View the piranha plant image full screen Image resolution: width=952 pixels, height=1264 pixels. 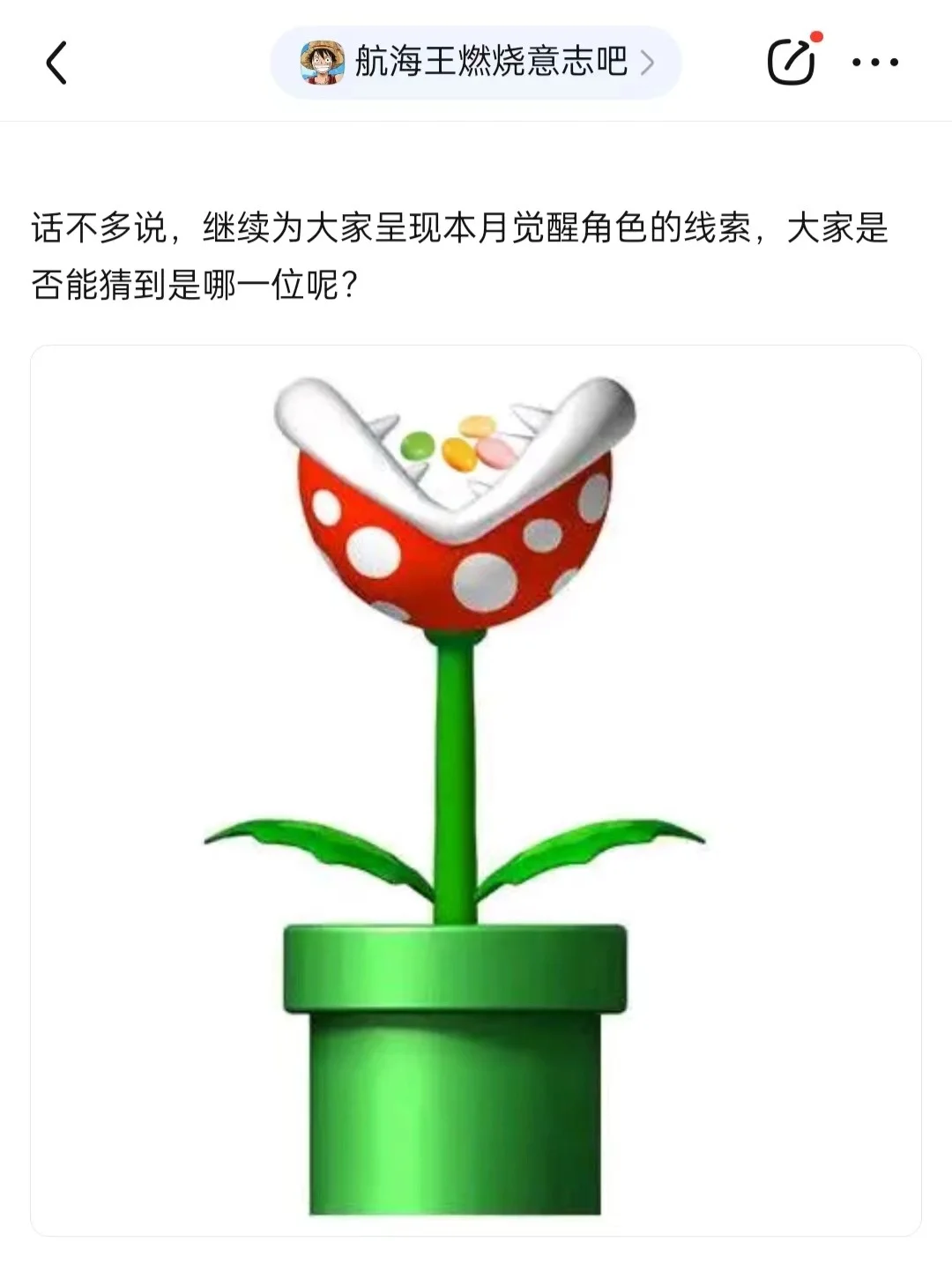[476, 790]
